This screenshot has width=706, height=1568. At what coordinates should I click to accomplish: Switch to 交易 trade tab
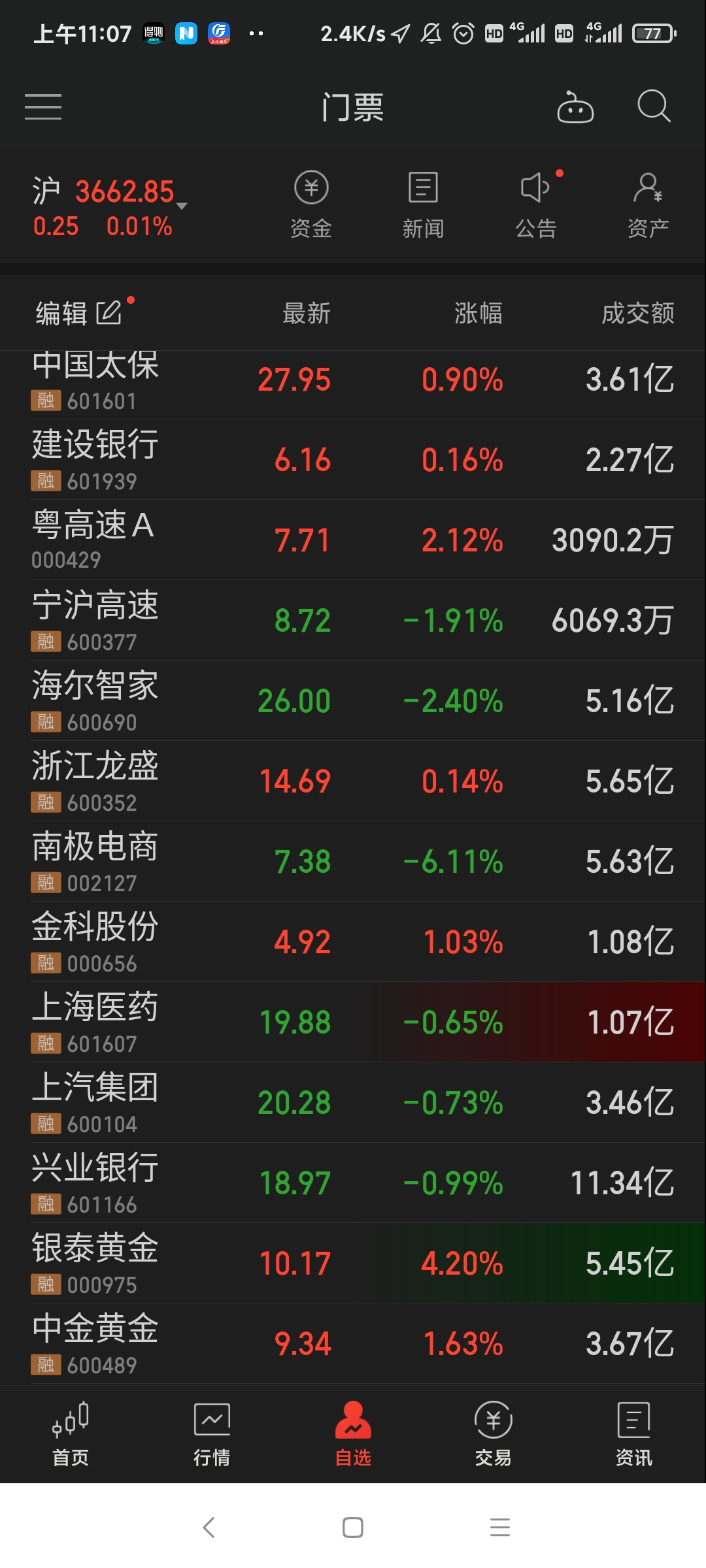tap(494, 1434)
